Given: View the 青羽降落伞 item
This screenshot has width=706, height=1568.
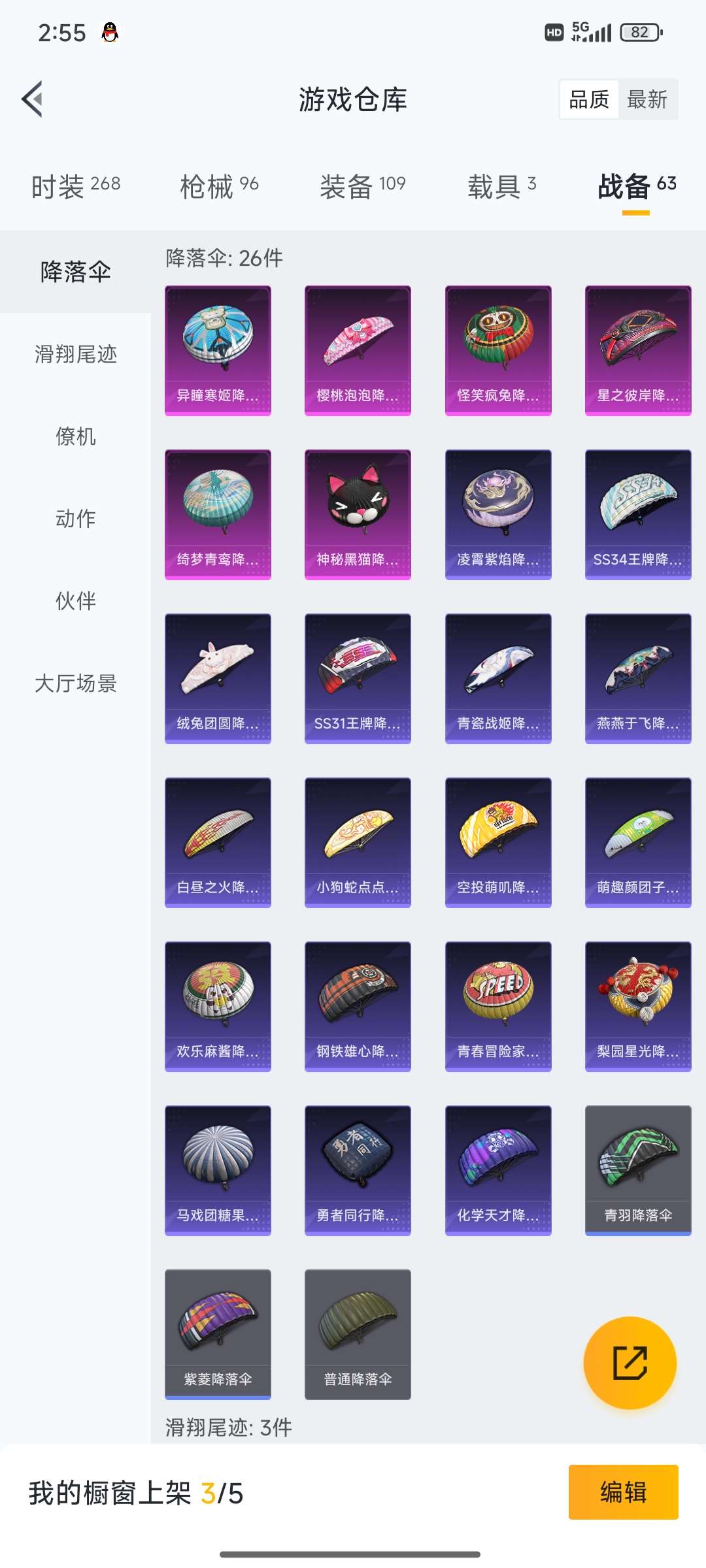Looking at the screenshot, I should coord(638,1170).
